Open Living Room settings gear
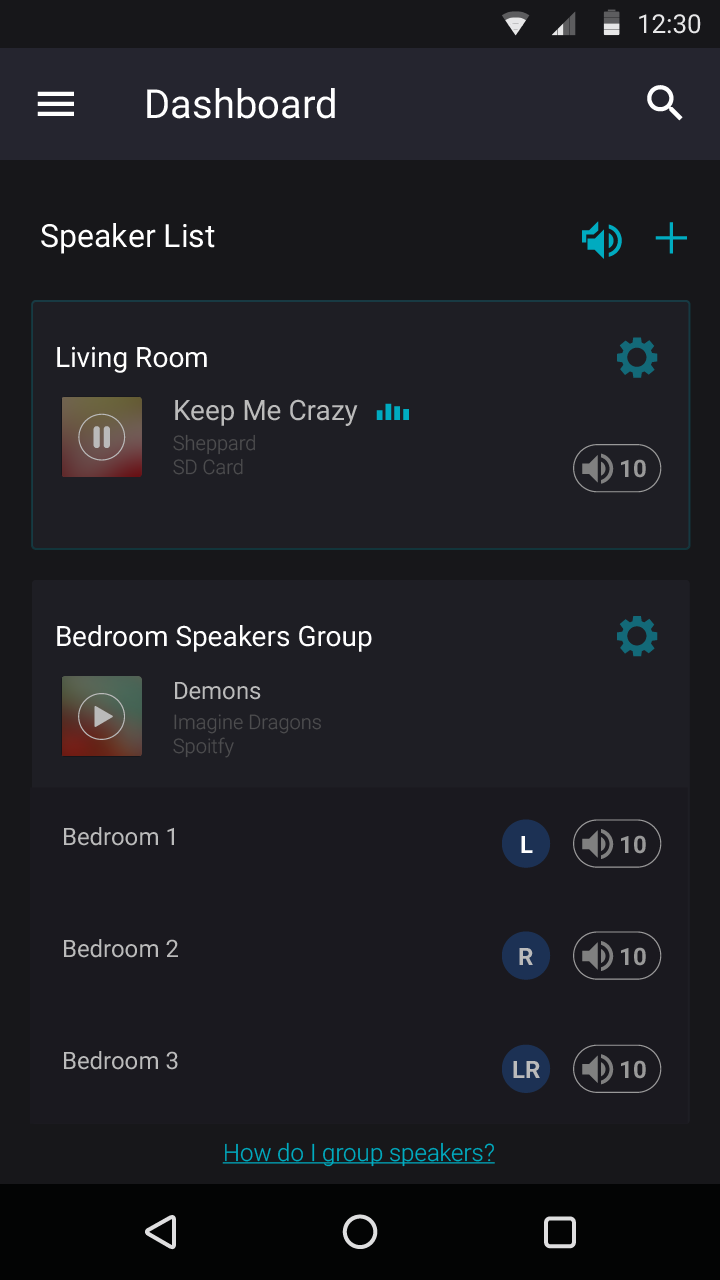Viewport: 720px width, 1280px height. pyautogui.click(x=637, y=358)
